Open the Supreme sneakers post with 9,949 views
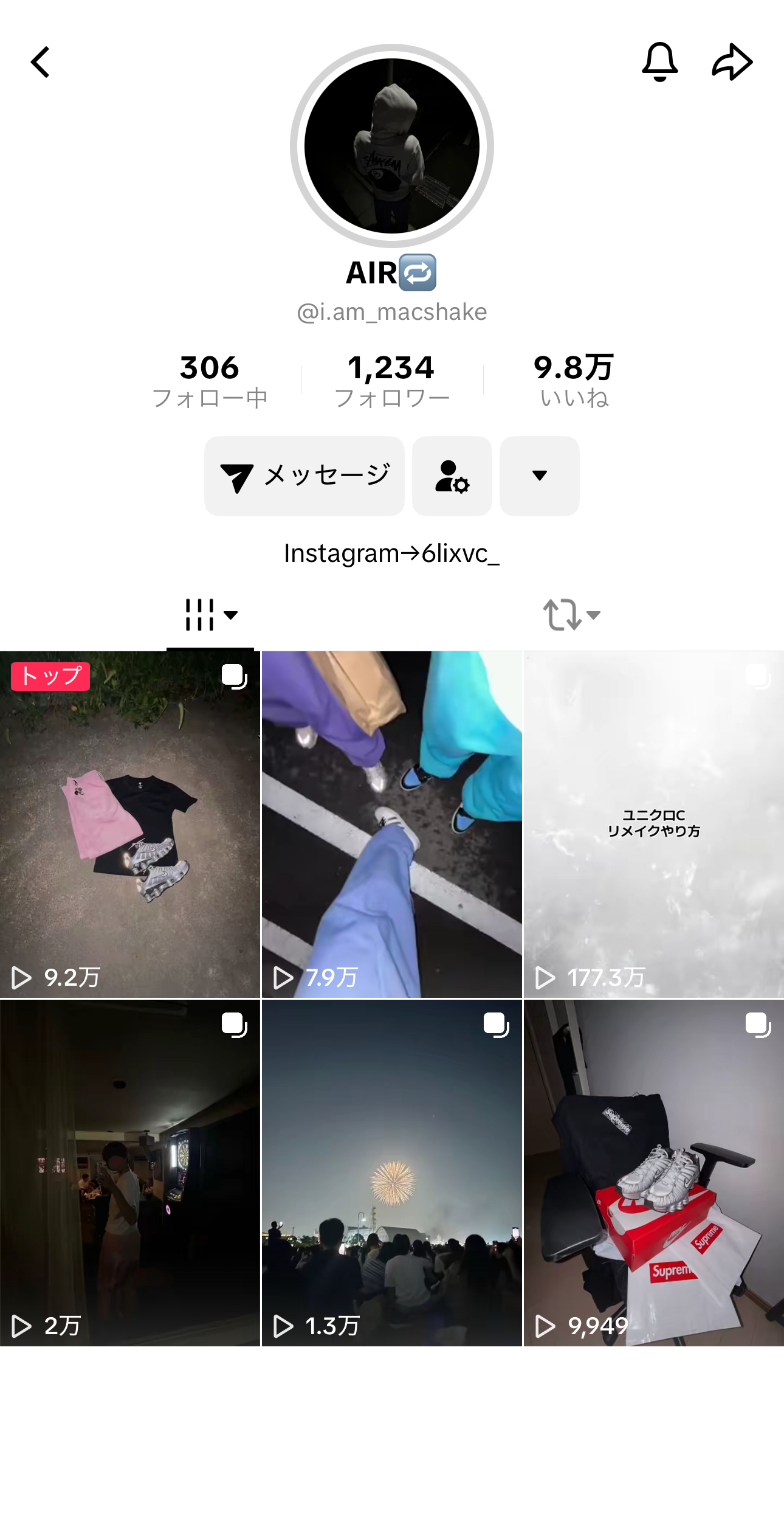Image resolution: width=784 pixels, height=1516 pixels. coord(654,1174)
